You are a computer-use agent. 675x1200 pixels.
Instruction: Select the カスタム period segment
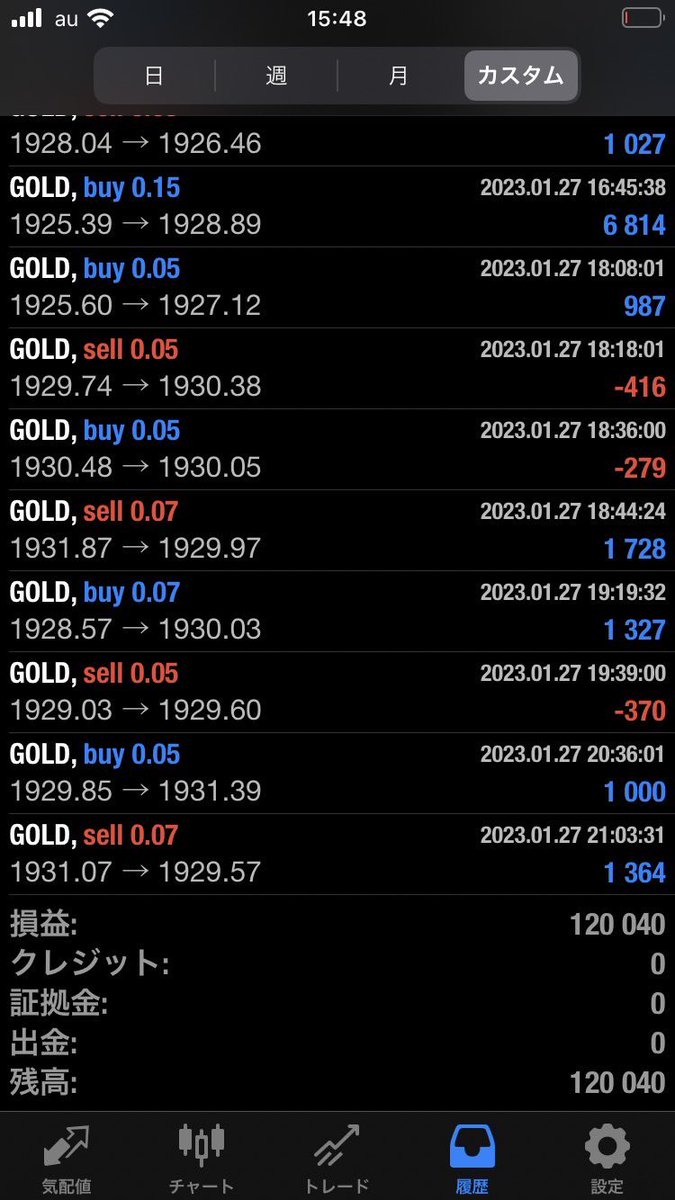pyautogui.click(x=520, y=75)
